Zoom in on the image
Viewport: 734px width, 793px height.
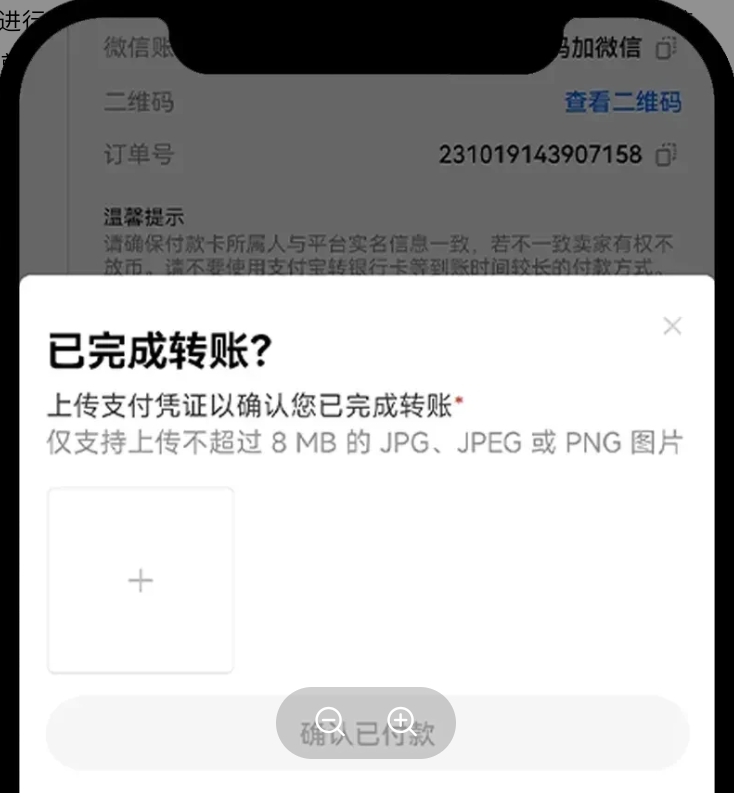402,721
